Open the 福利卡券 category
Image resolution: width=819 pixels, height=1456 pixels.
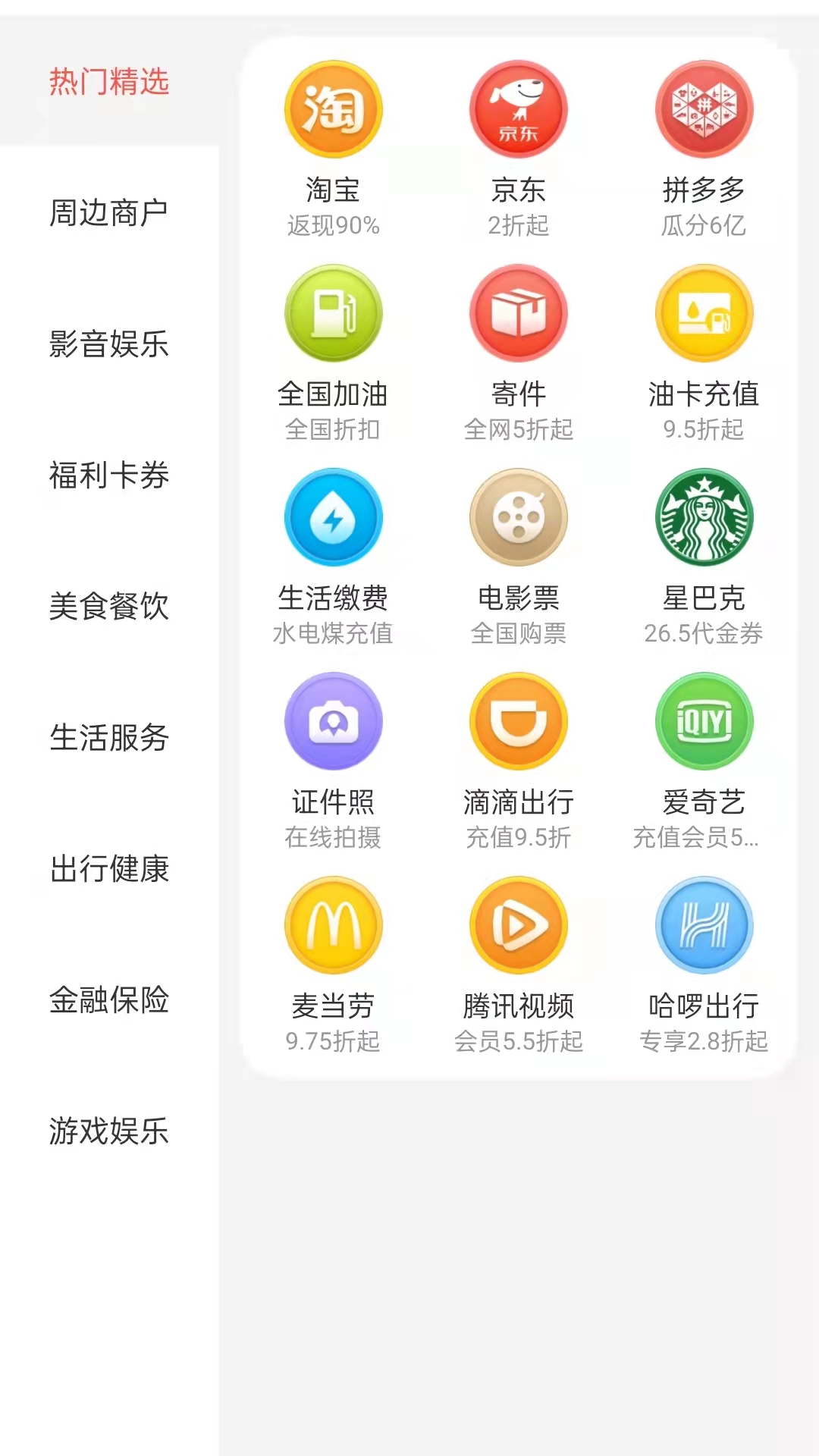coord(111,476)
